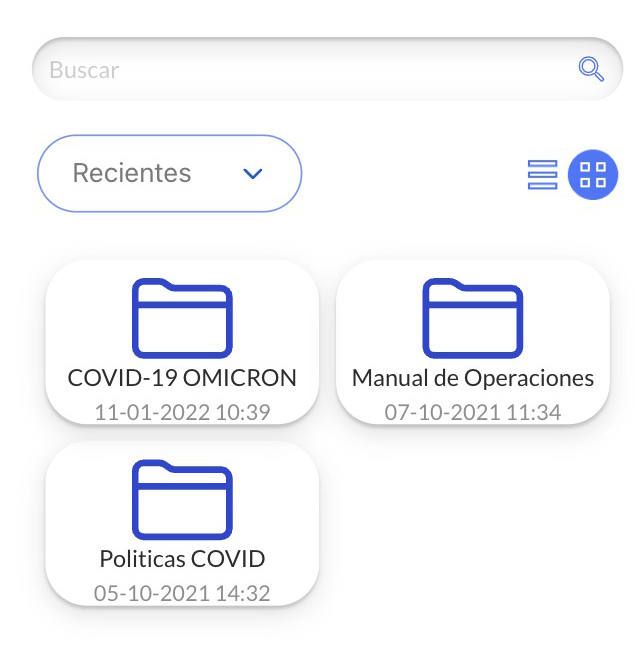Open the Manual de Operaciones folder
This screenshot has width=635, height=658.
click(x=472, y=341)
